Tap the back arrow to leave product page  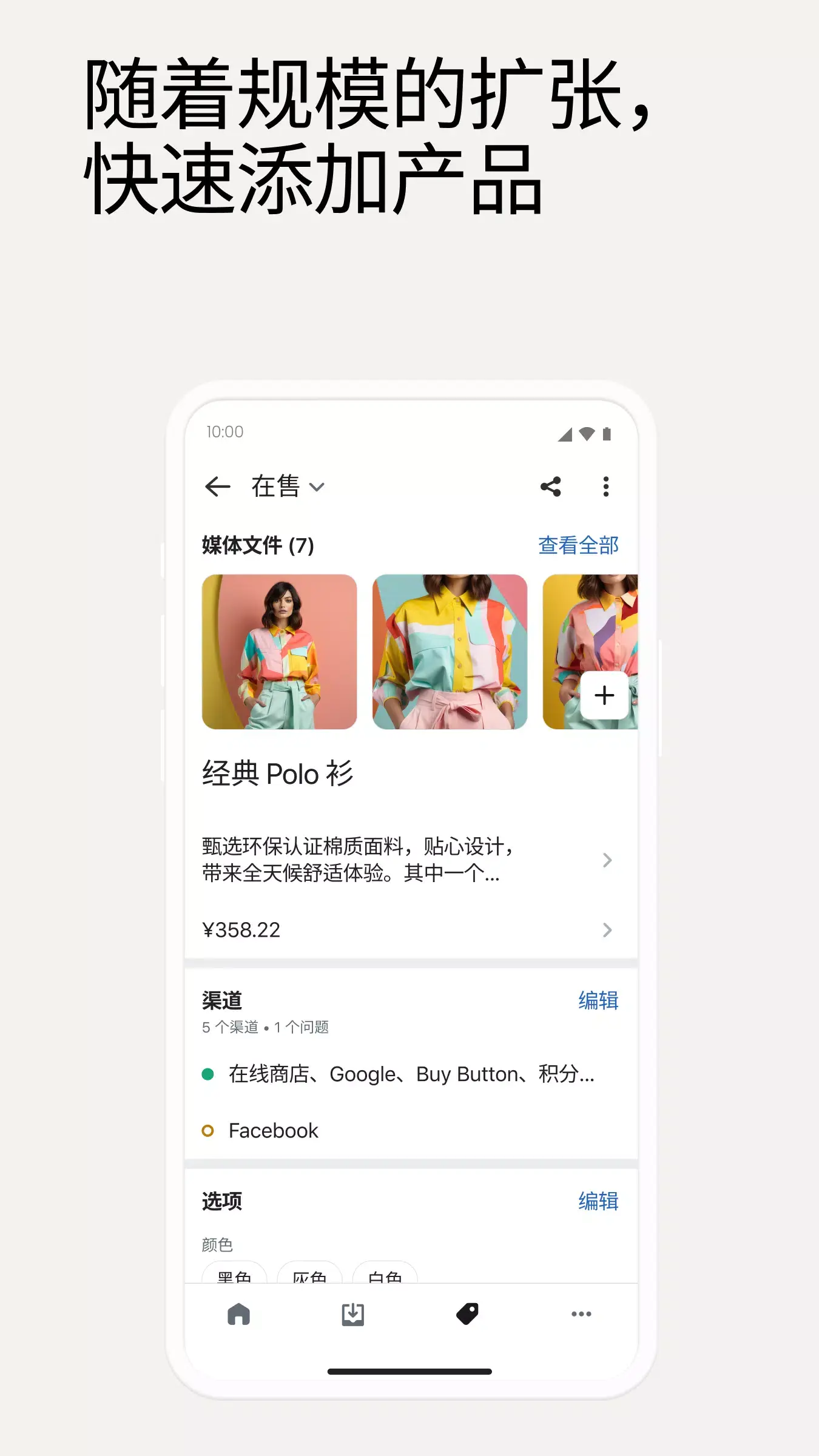click(x=218, y=485)
